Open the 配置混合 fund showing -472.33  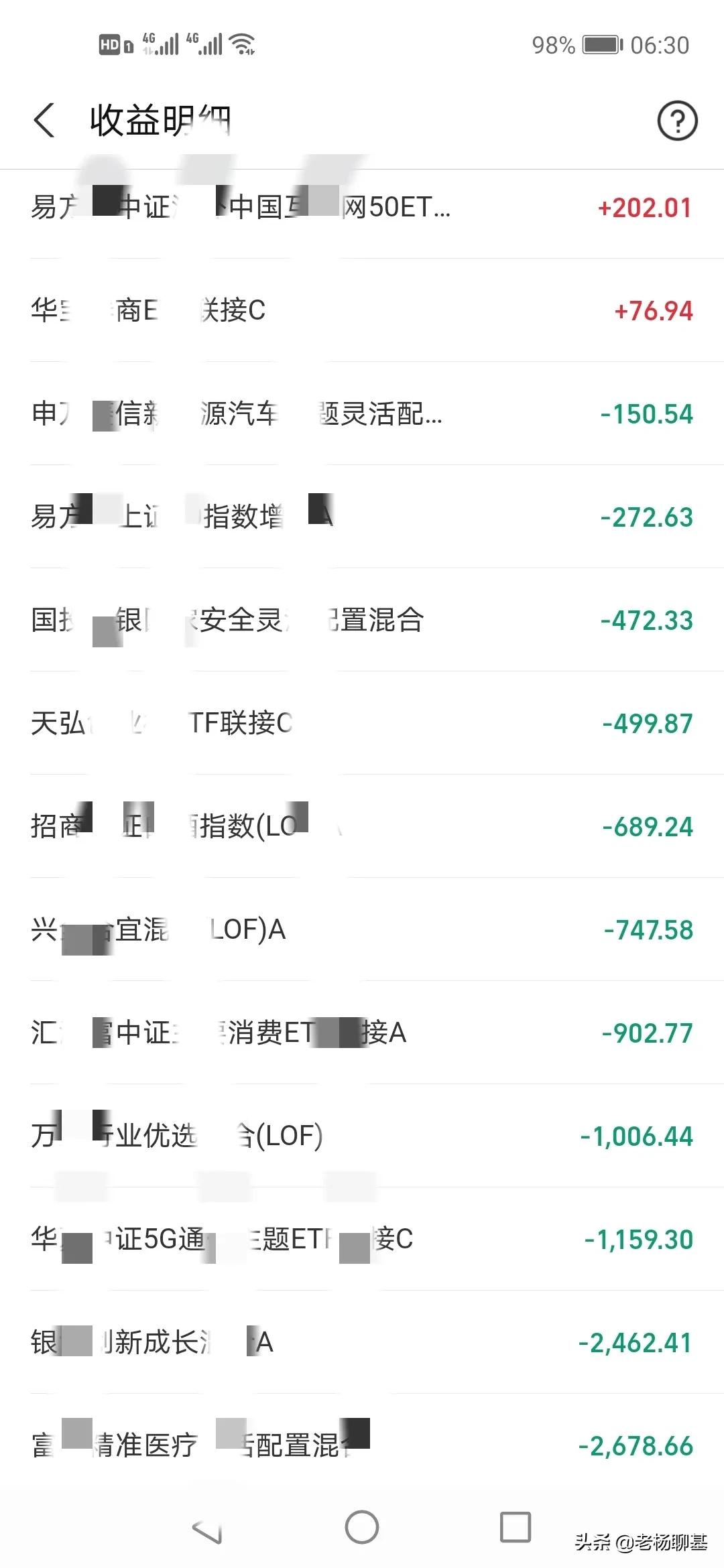362,620
